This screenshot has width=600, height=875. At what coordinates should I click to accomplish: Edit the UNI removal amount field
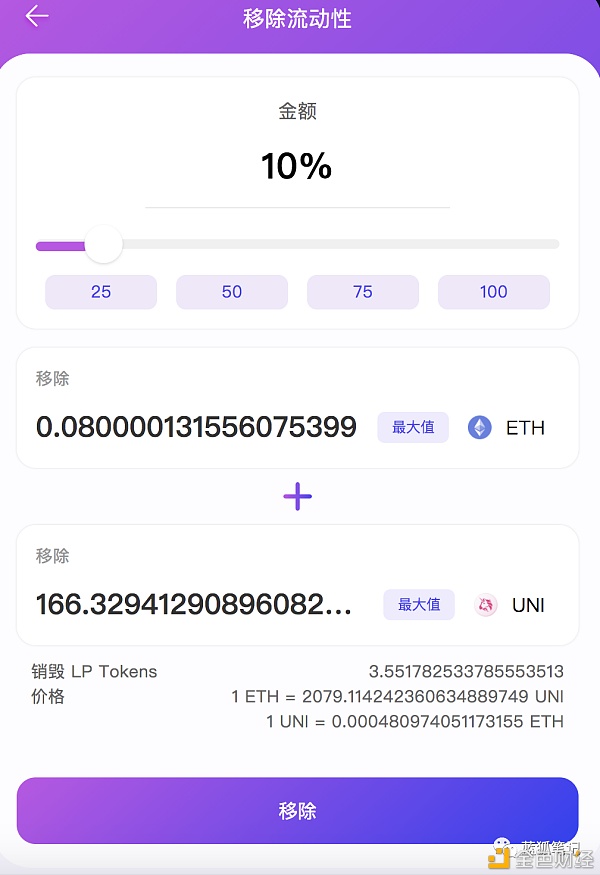(x=194, y=605)
